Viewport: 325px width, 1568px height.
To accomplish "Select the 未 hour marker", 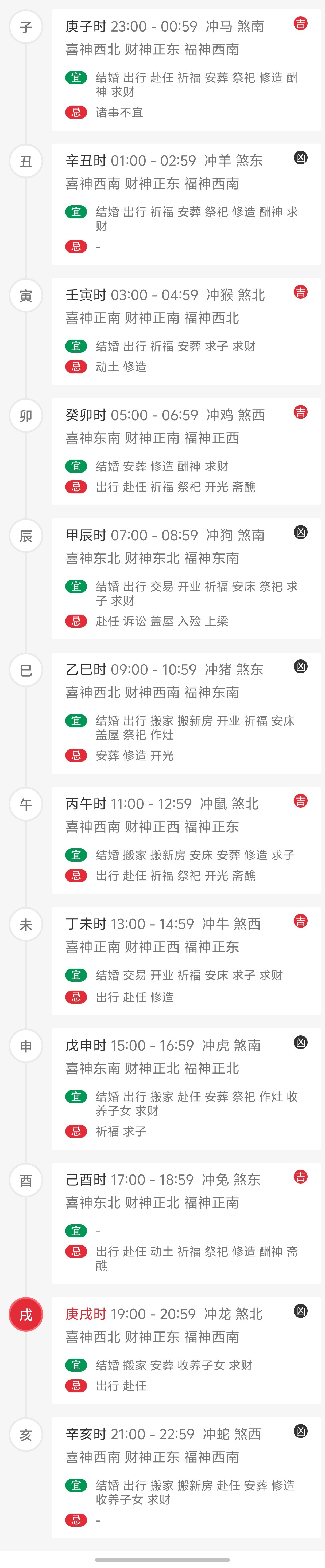I will coord(26,925).
